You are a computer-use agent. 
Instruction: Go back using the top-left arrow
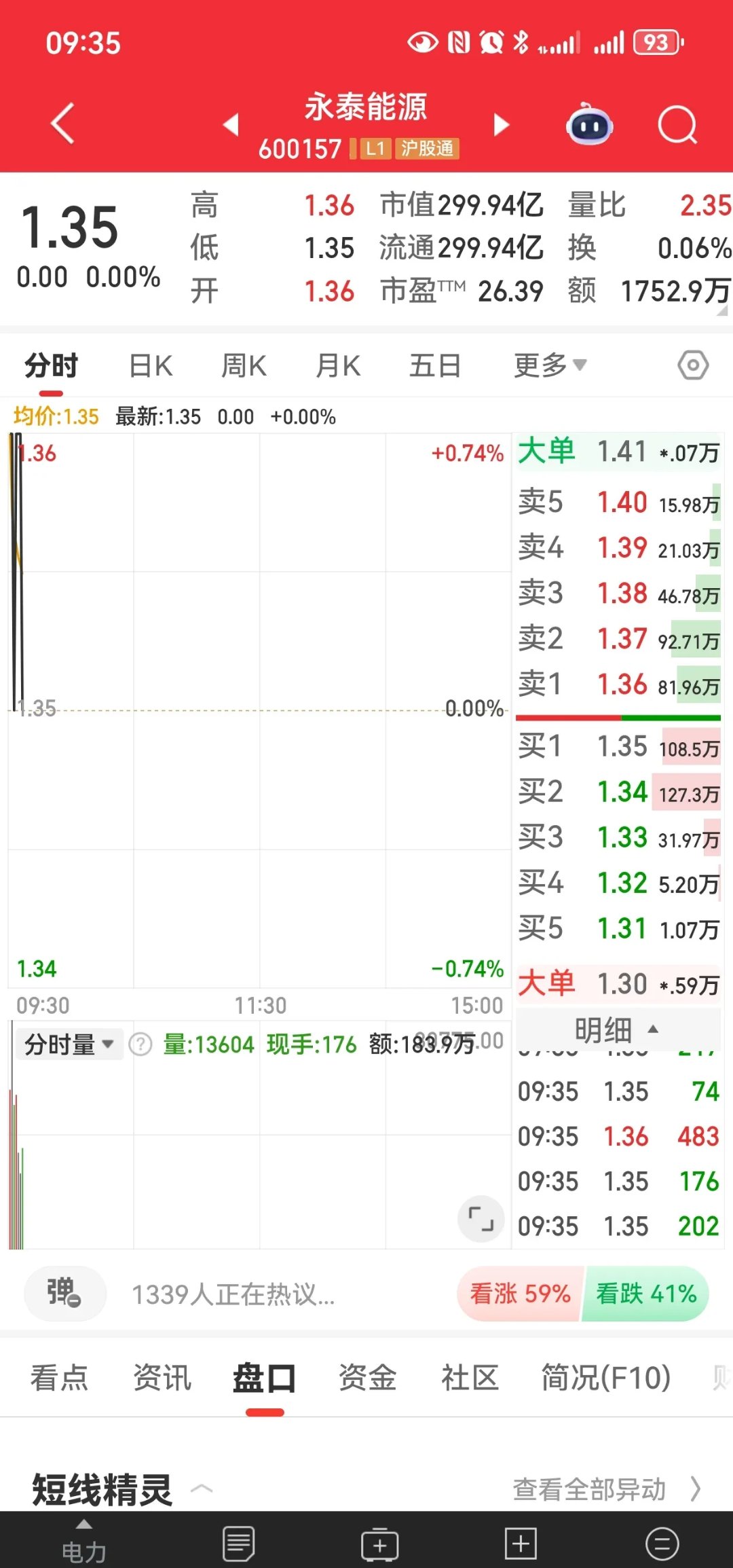tap(62, 124)
